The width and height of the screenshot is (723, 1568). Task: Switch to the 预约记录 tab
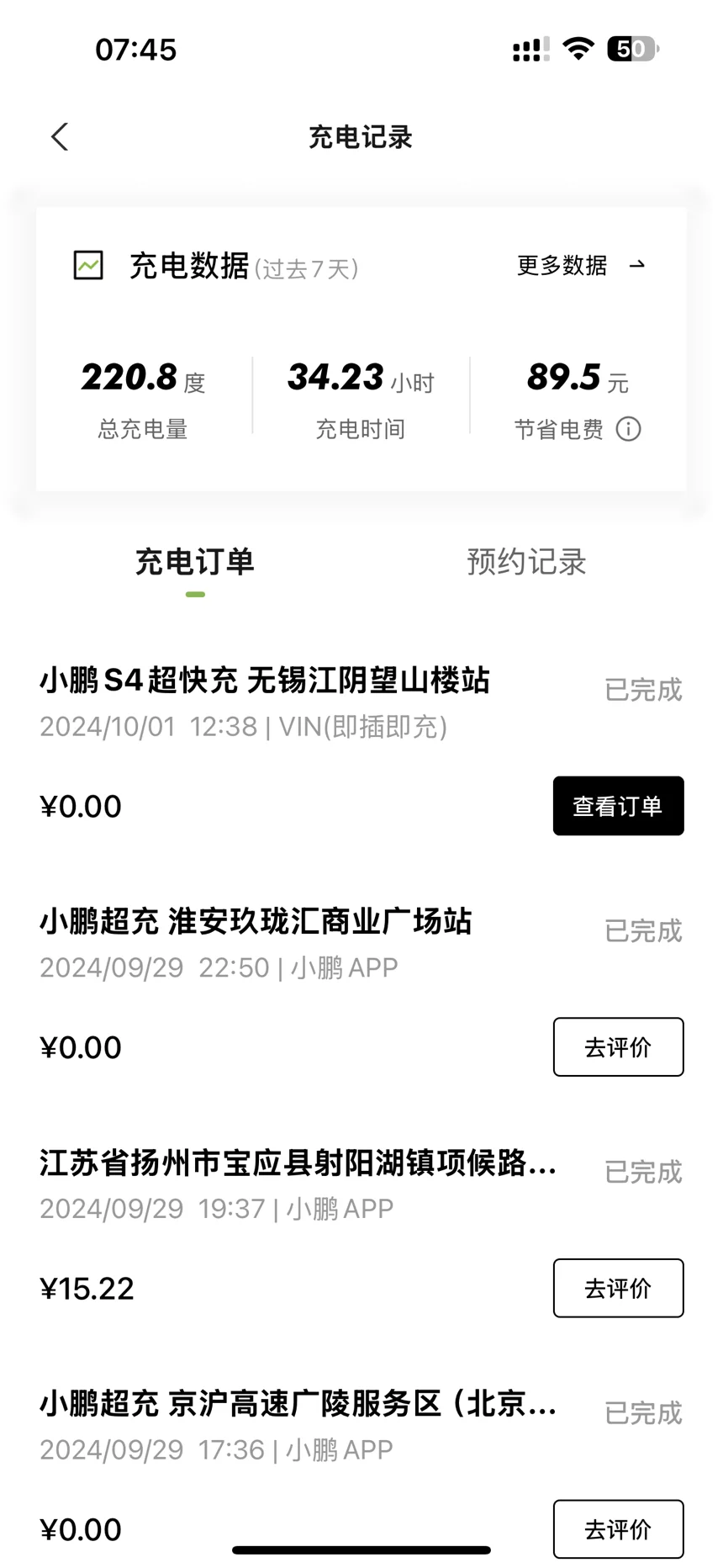[526, 562]
